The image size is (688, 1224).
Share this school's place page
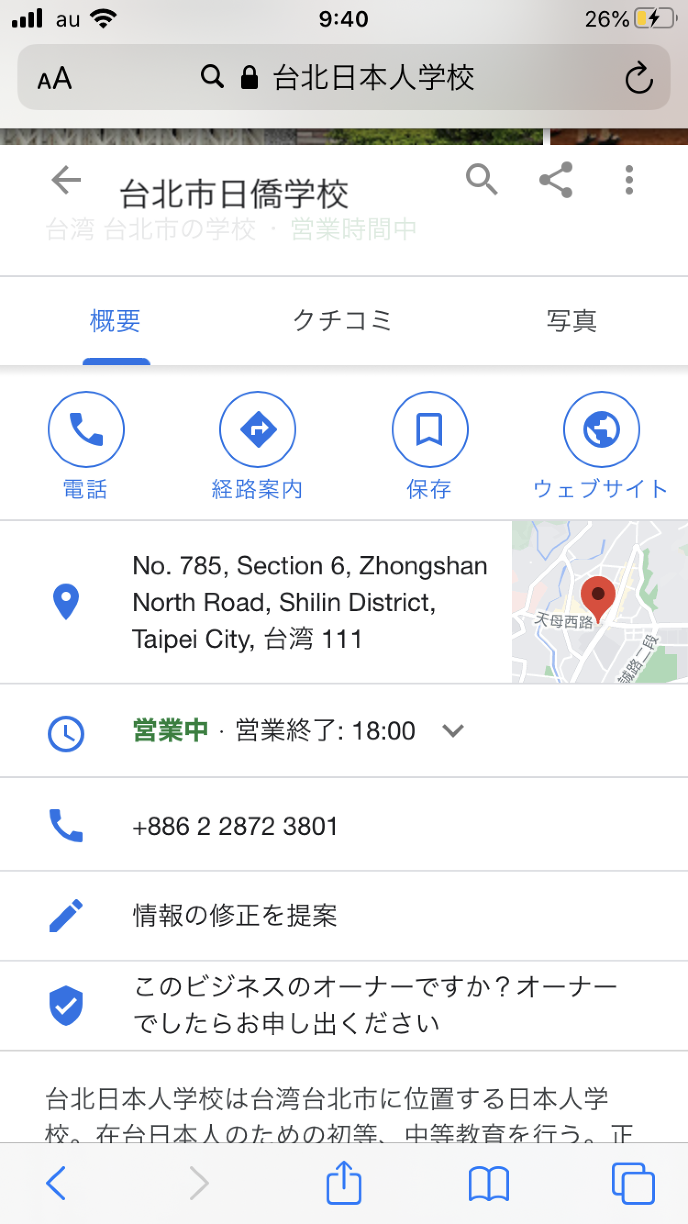tap(555, 181)
